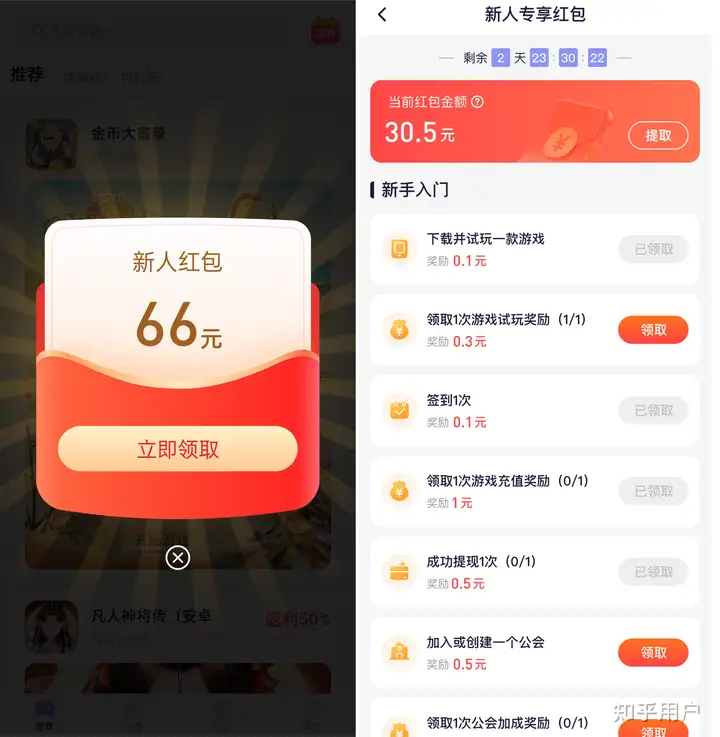Dismiss the 新人红包 popup

pos(178,557)
